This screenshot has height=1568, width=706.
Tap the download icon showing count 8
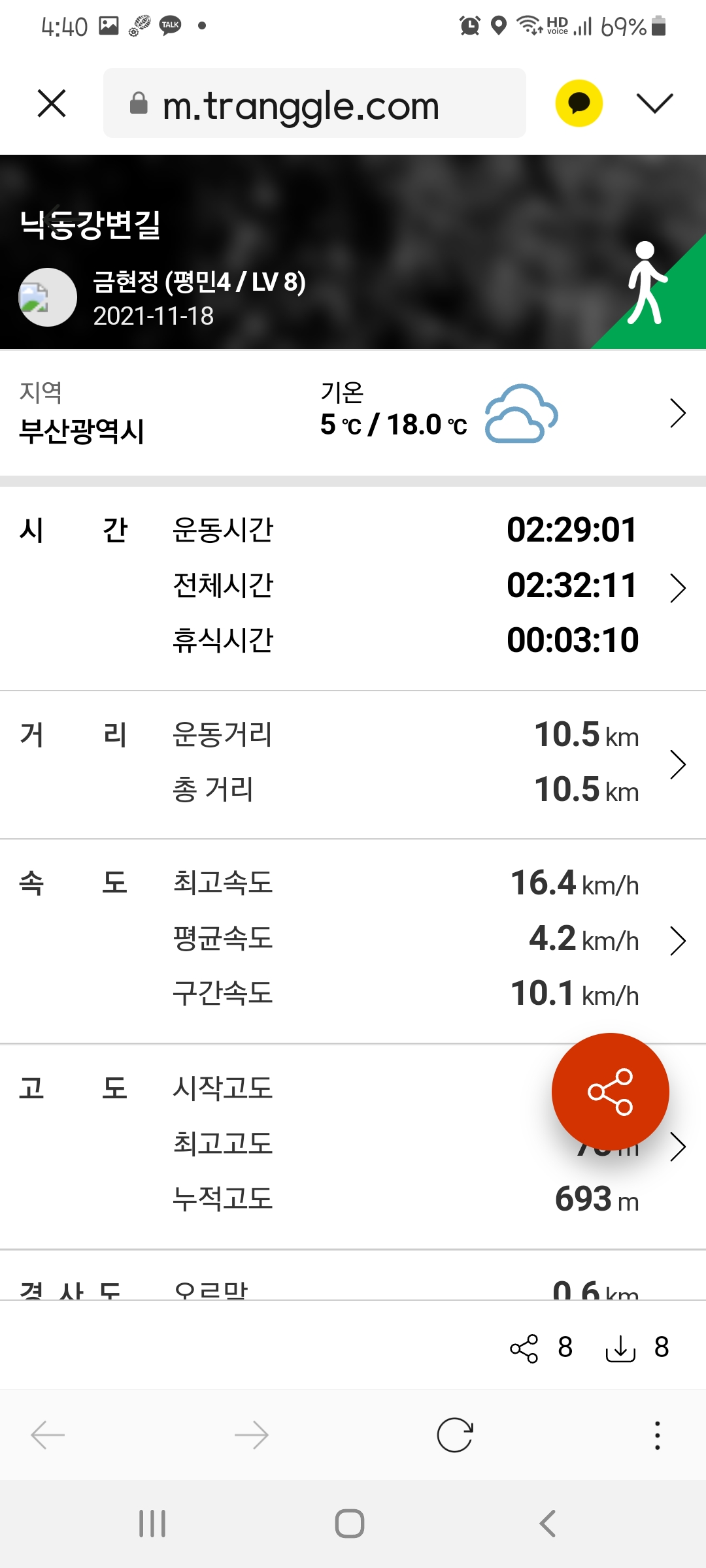click(x=620, y=1348)
